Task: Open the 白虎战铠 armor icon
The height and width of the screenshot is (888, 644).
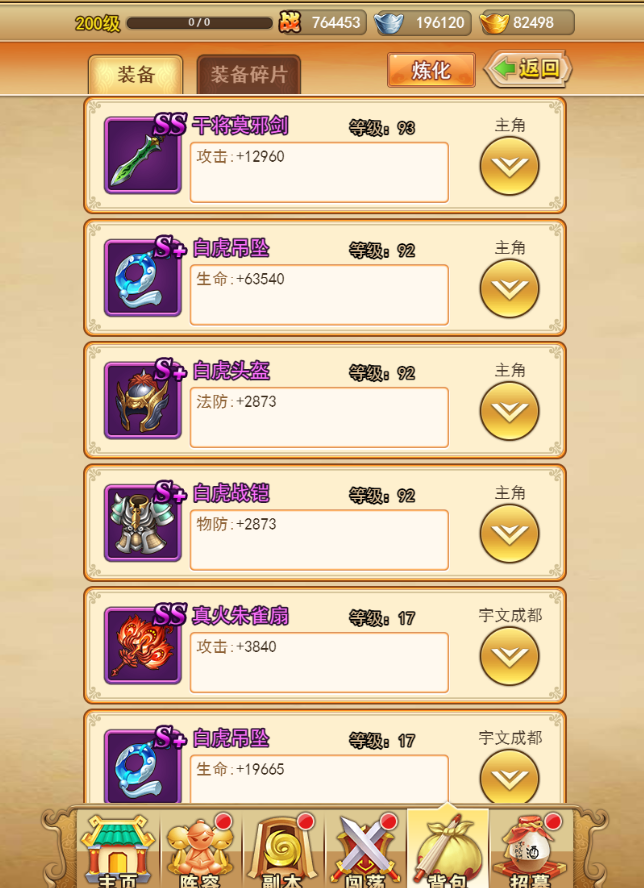Action: (143, 524)
